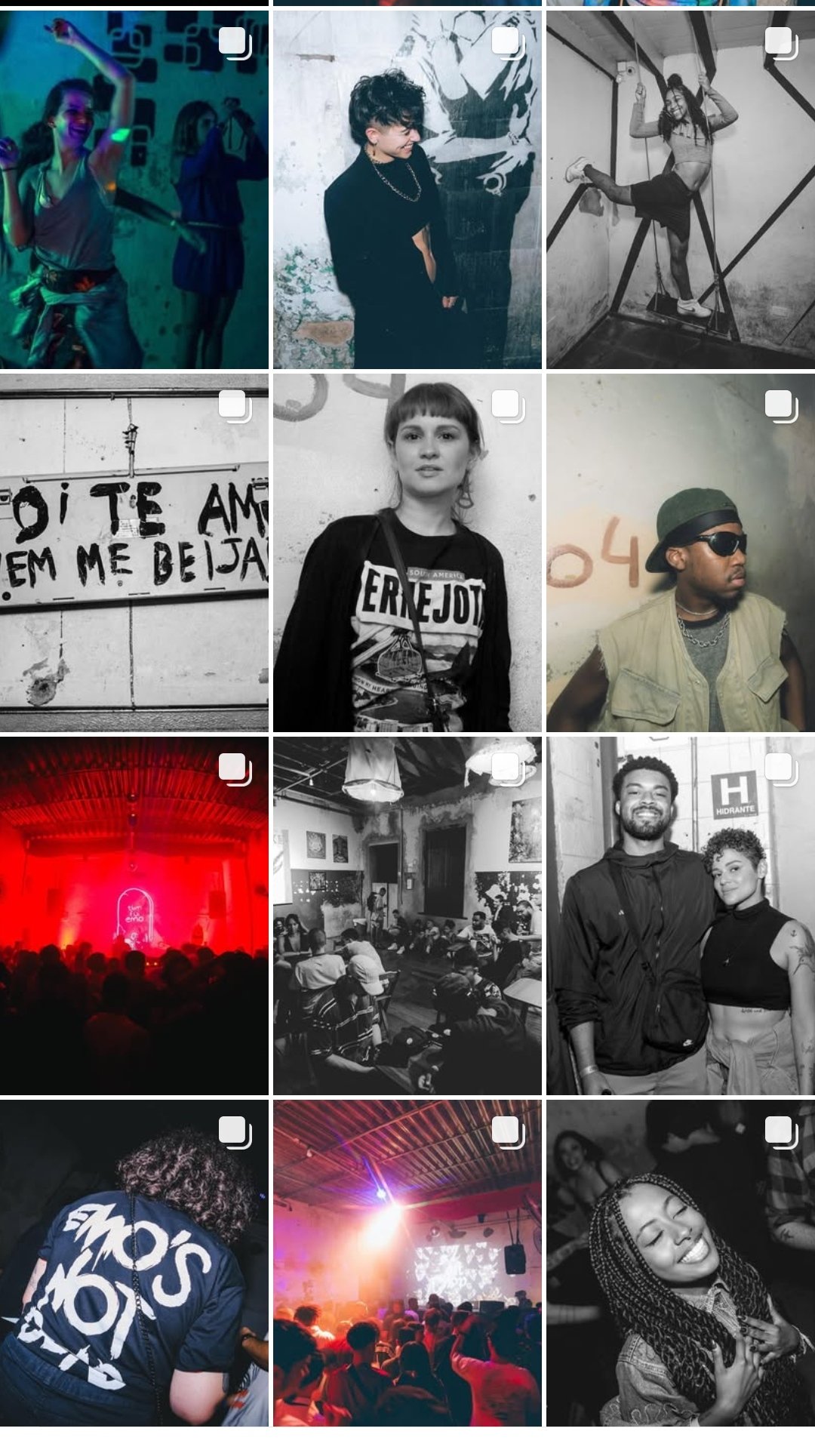Open the portrait with the ERREJOTA t-shirt
The height and width of the screenshot is (1456, 815).
pyautogui.click(x=407, y=553)
